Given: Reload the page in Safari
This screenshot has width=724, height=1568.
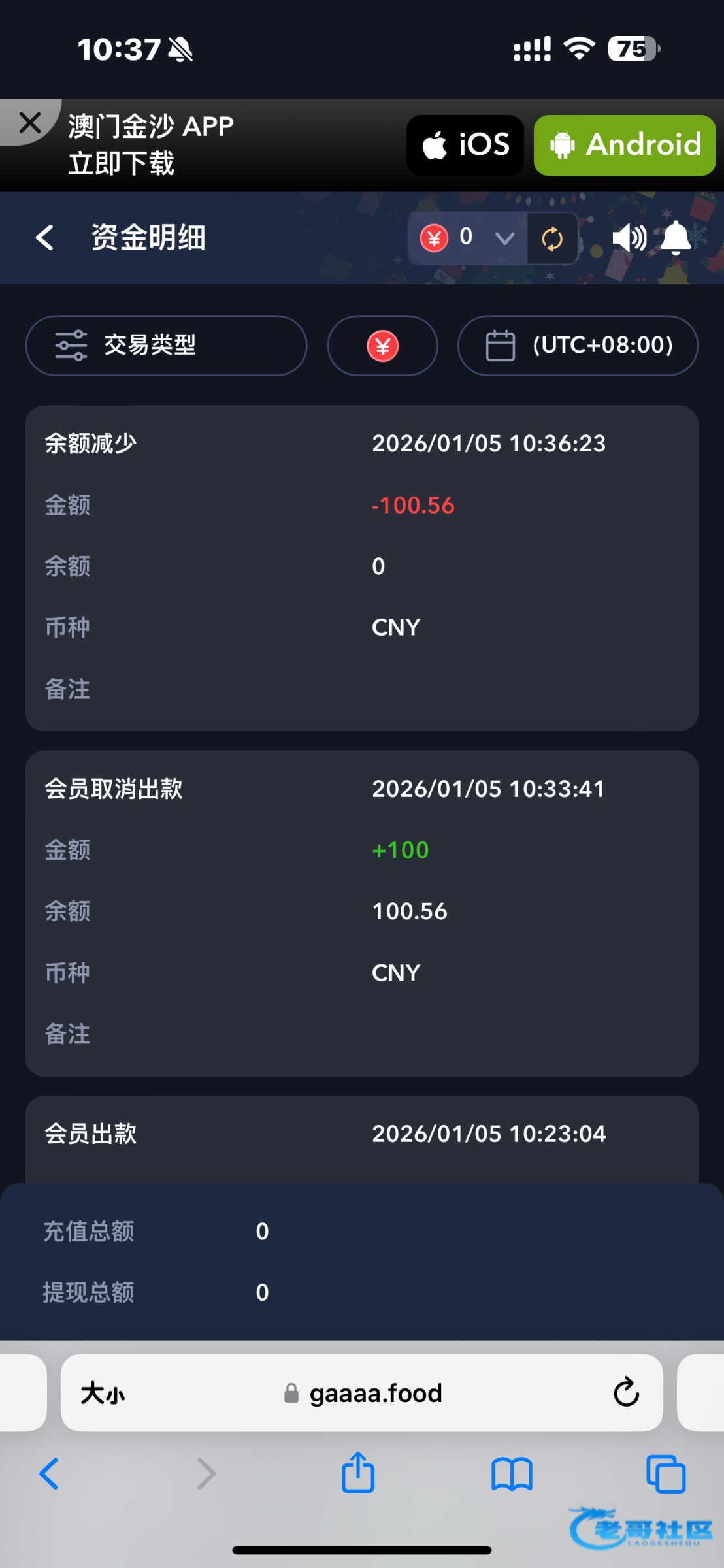Looking at the screenshot, I should click(625, 1394).
